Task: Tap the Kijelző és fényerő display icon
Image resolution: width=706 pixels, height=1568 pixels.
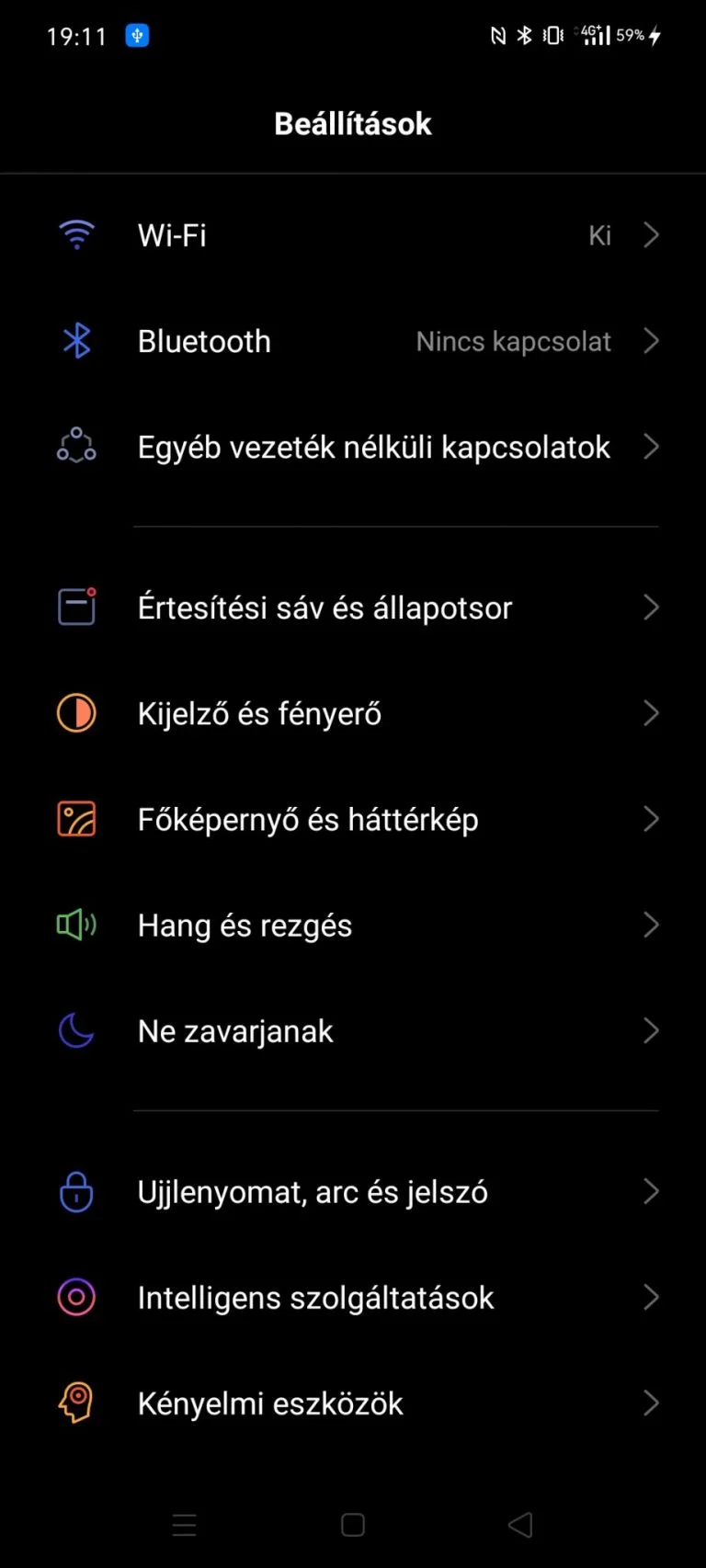Action: (76, 713)
